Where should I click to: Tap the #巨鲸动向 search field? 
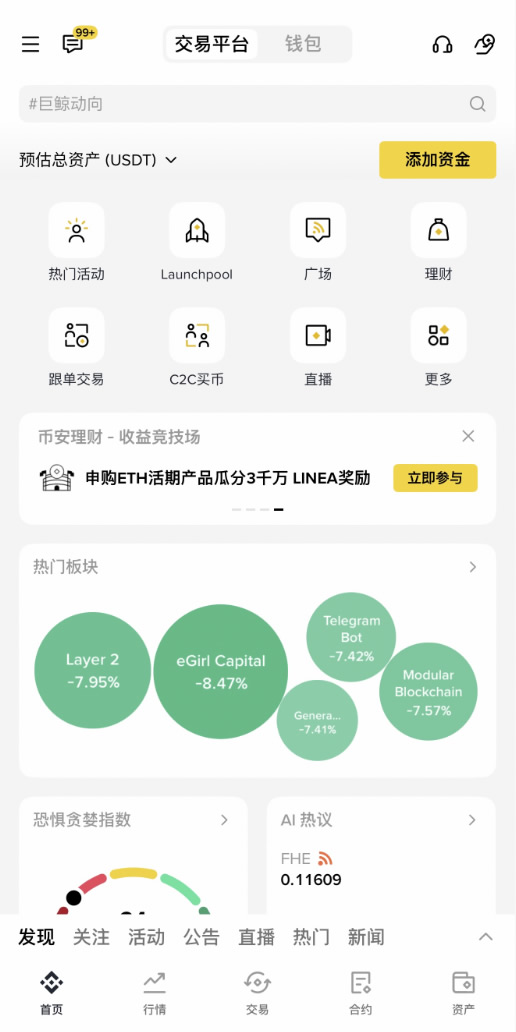point(257,103)
